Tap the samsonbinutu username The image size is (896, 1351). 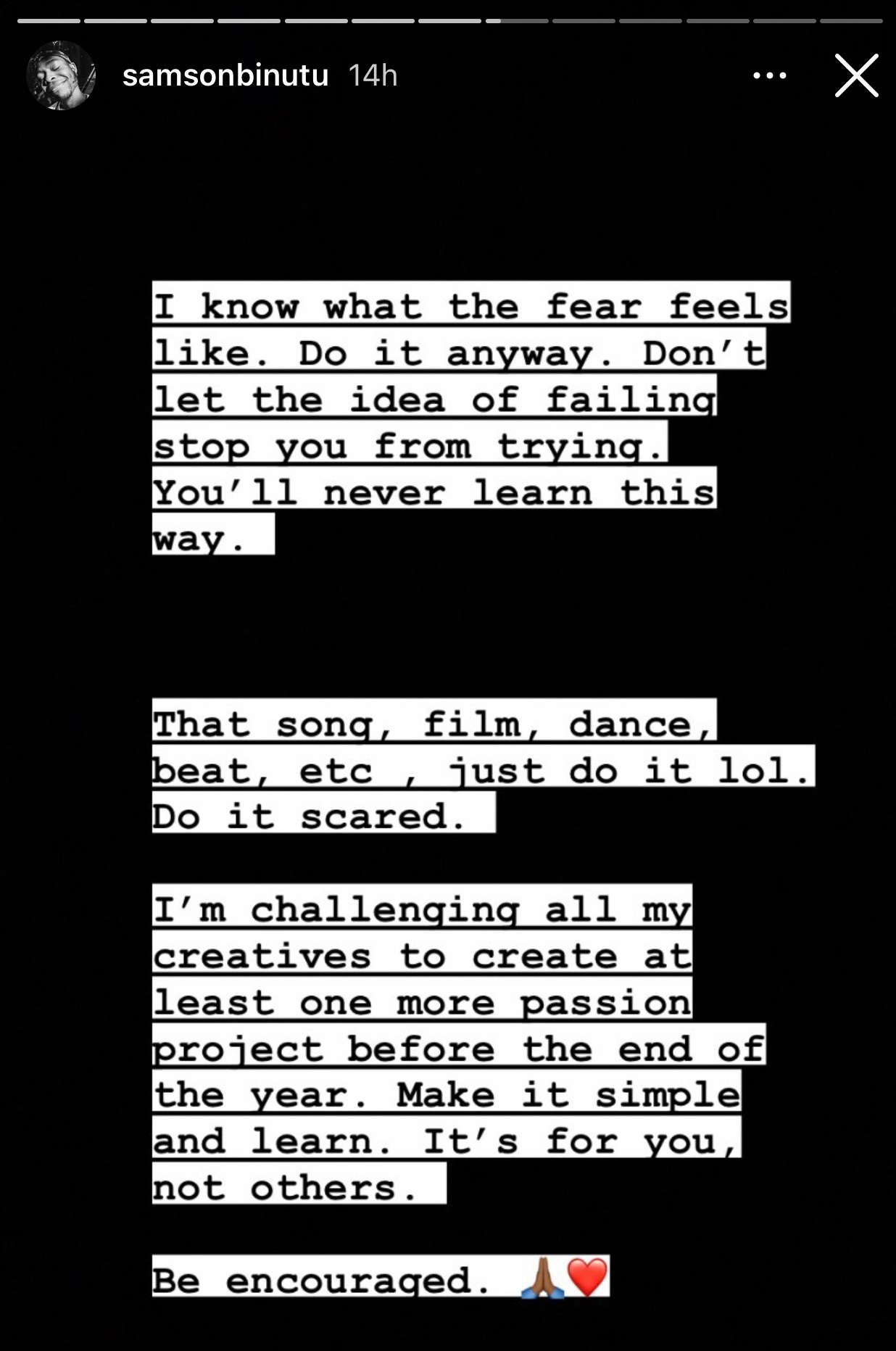(x=225, y=75)
